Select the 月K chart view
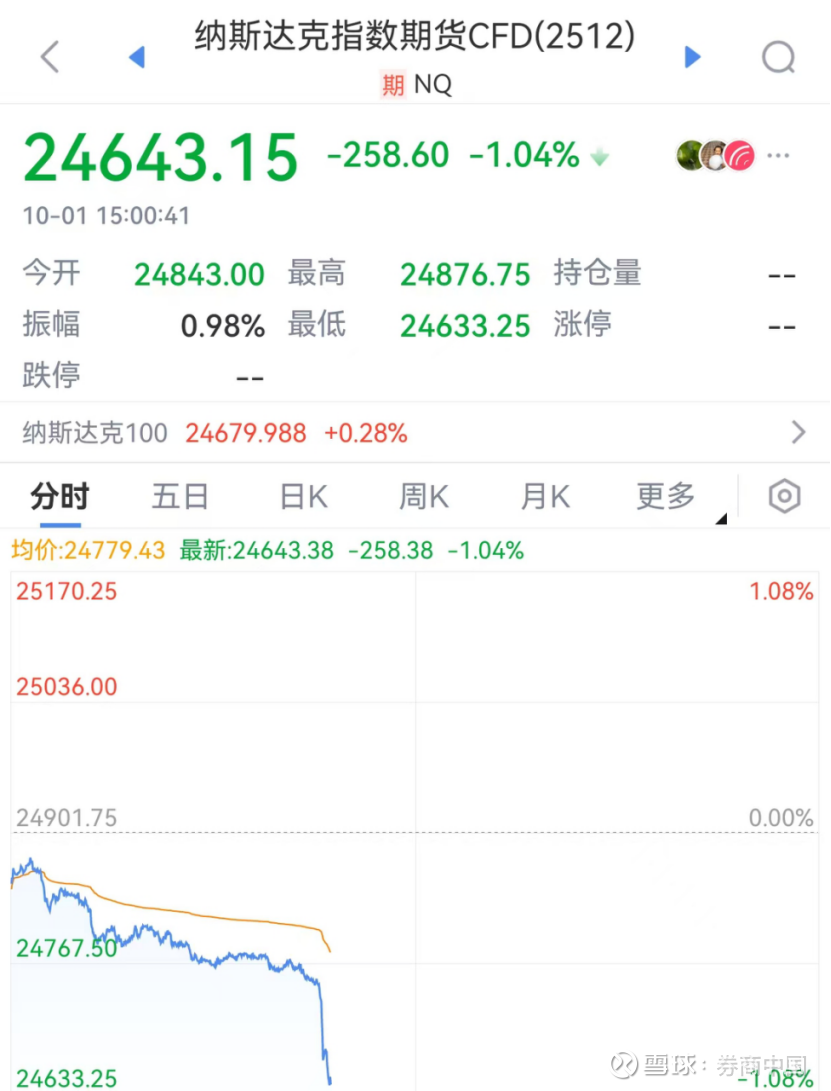Viewport: 831px width, 1091px height. pos(544,496)
